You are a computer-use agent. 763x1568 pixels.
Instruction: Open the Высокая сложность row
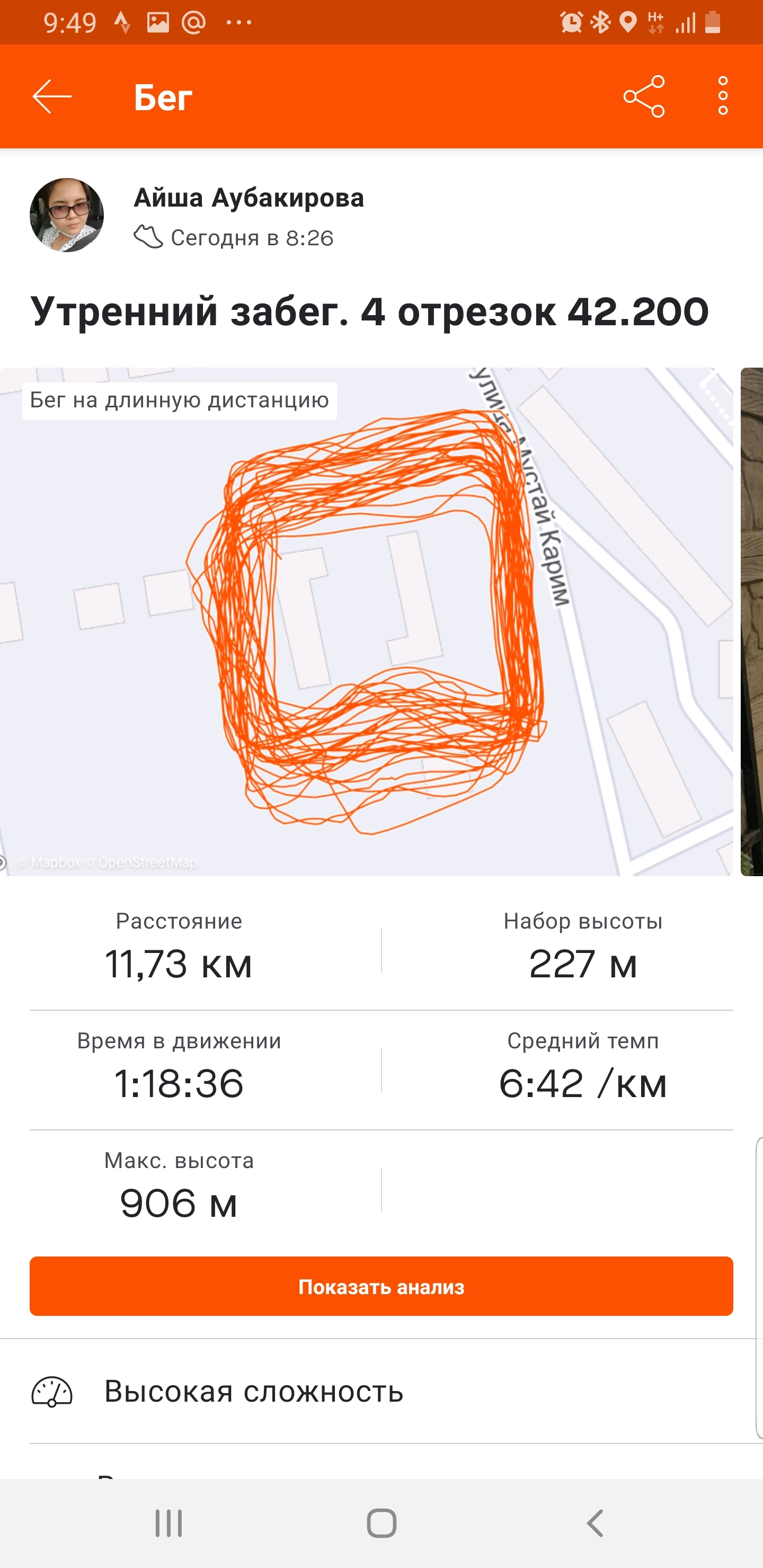point(381,1392)
